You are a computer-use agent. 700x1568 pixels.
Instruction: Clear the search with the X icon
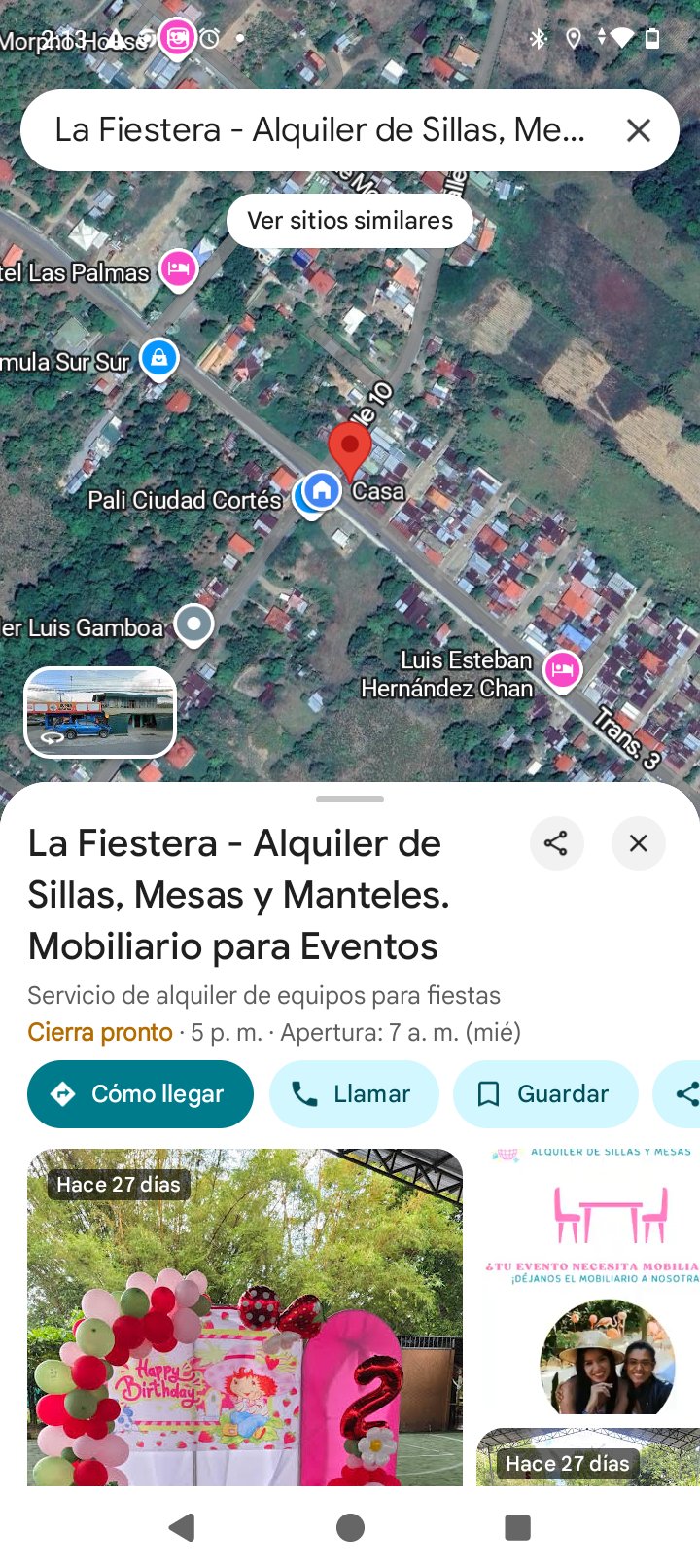click(x=638, y=130)
